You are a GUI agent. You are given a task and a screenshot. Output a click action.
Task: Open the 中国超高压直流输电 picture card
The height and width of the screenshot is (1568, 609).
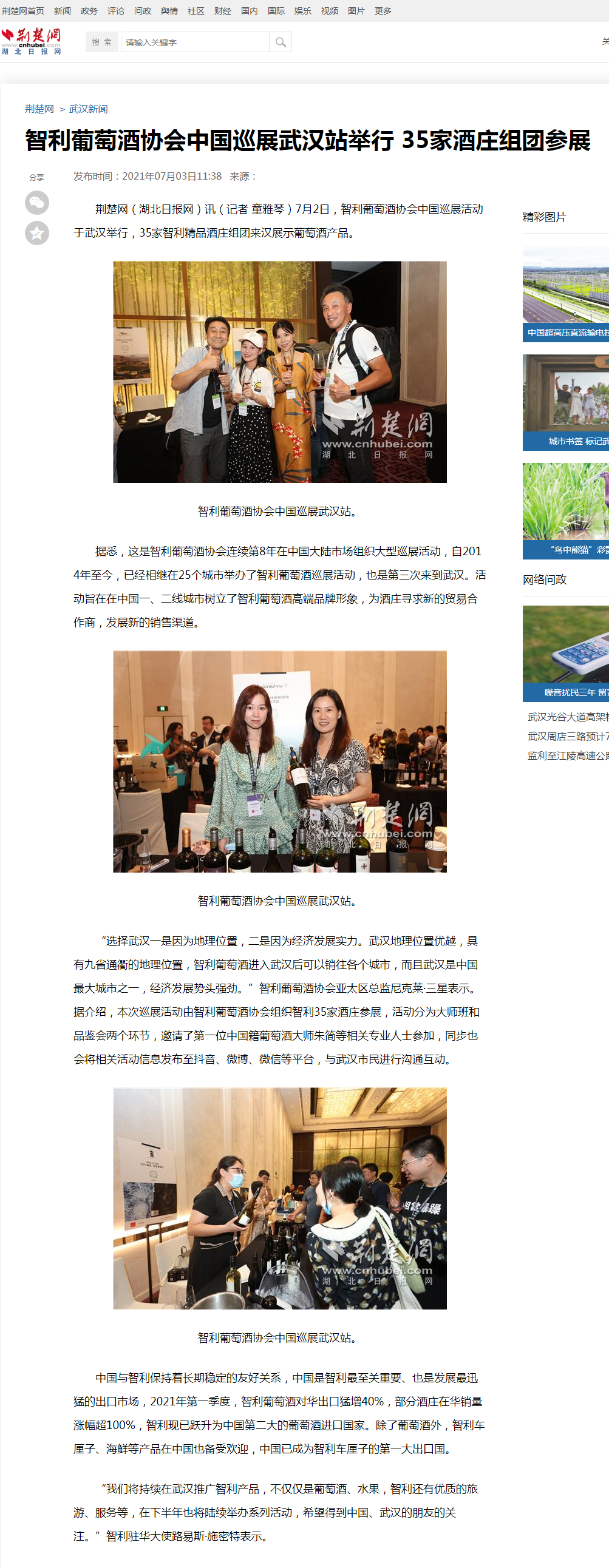coord(566,295)
